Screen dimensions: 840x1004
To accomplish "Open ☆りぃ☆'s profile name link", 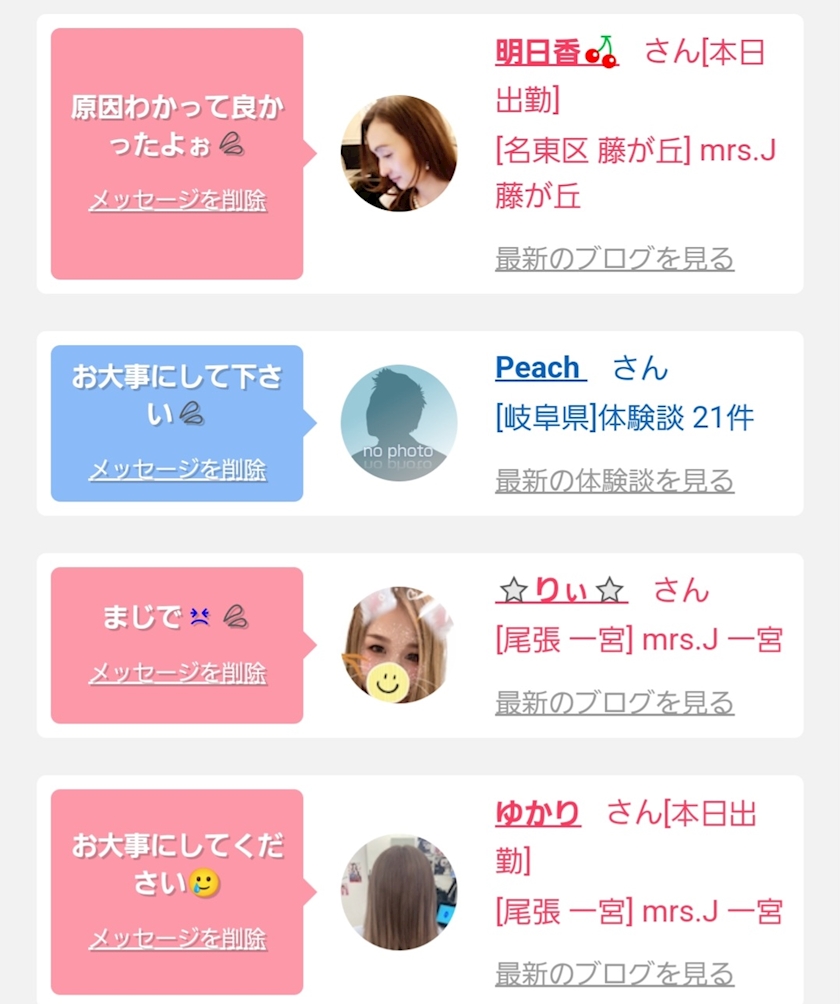I will click(561, 590).
